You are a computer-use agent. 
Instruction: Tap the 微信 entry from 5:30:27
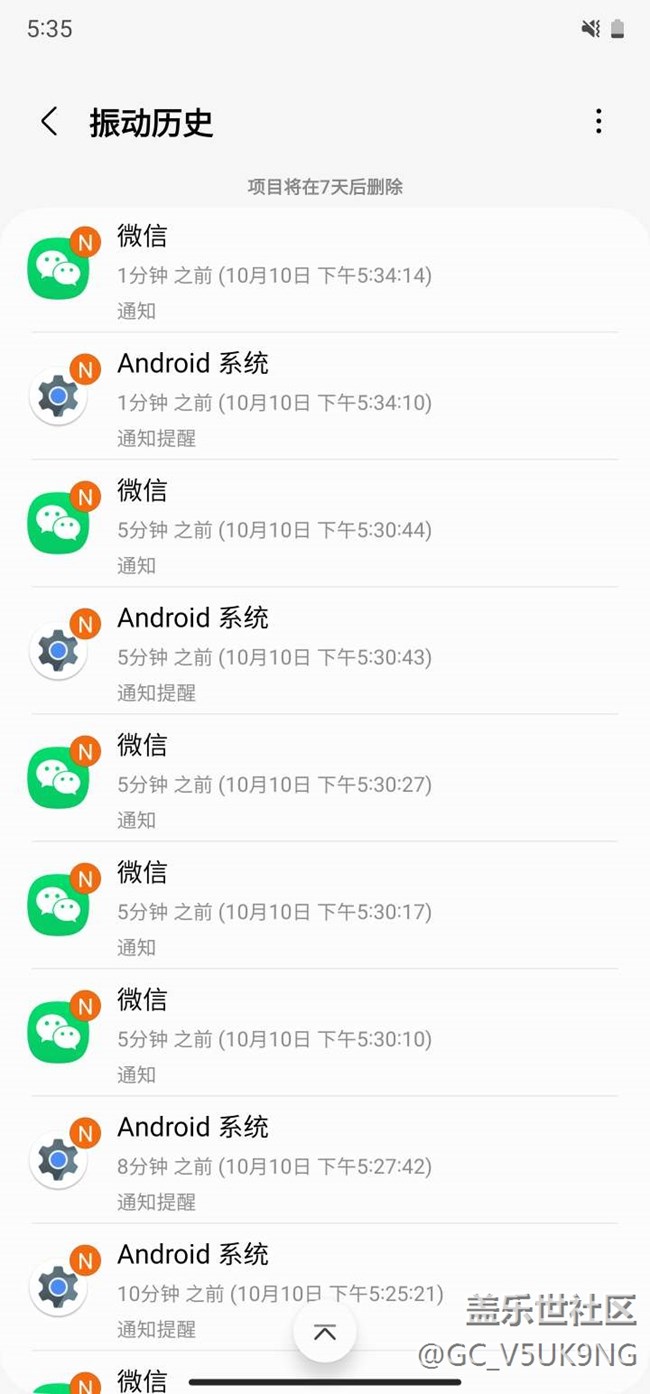click(324, 780)
